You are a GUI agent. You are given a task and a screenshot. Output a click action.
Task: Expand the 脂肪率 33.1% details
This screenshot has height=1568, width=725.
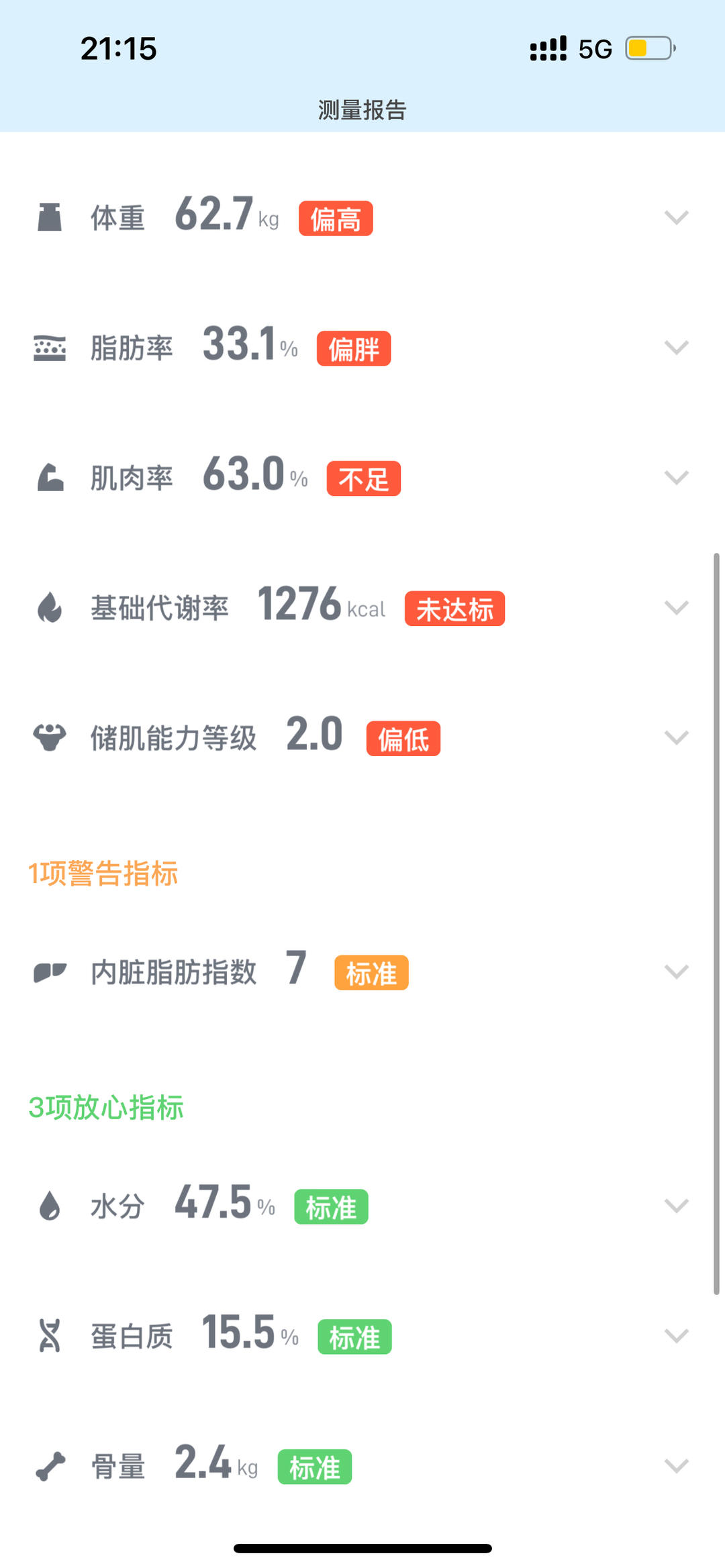pyautogui.click(x=676, y=348)
